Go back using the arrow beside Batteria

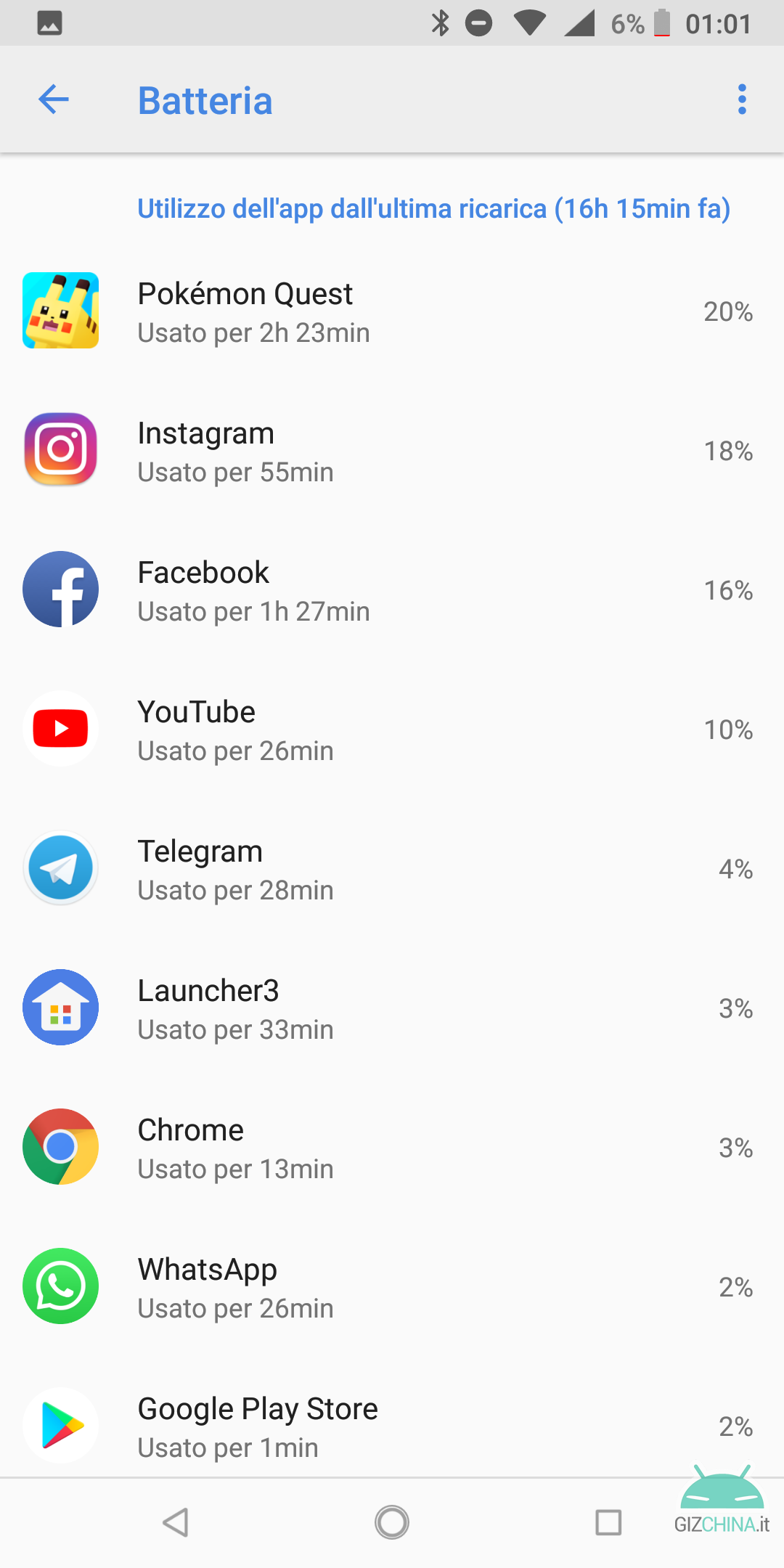click(54, 99)
